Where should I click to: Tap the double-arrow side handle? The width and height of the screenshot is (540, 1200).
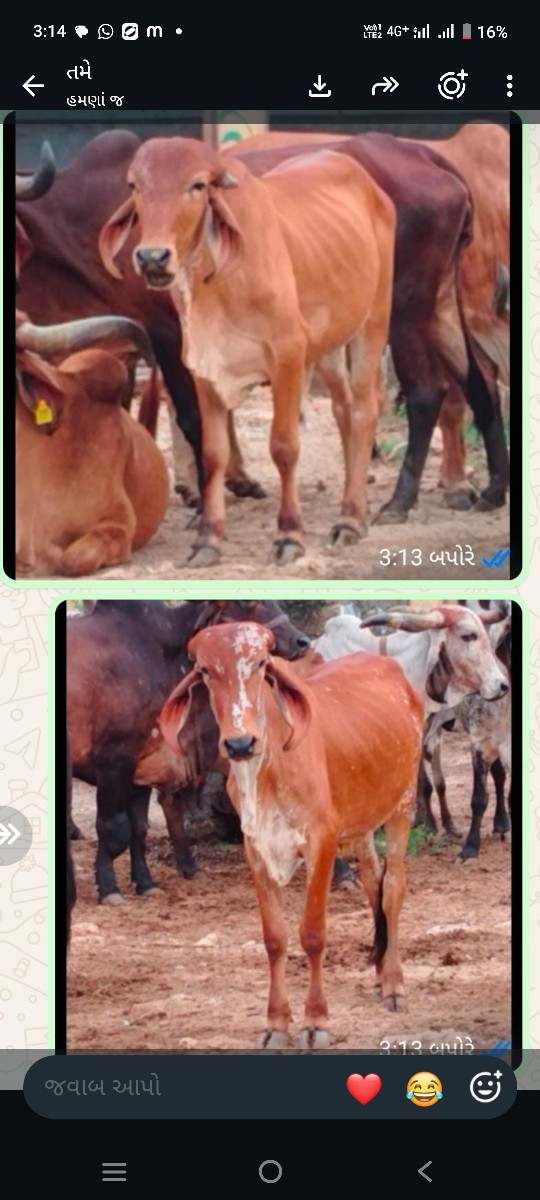(x=12, y=835)
